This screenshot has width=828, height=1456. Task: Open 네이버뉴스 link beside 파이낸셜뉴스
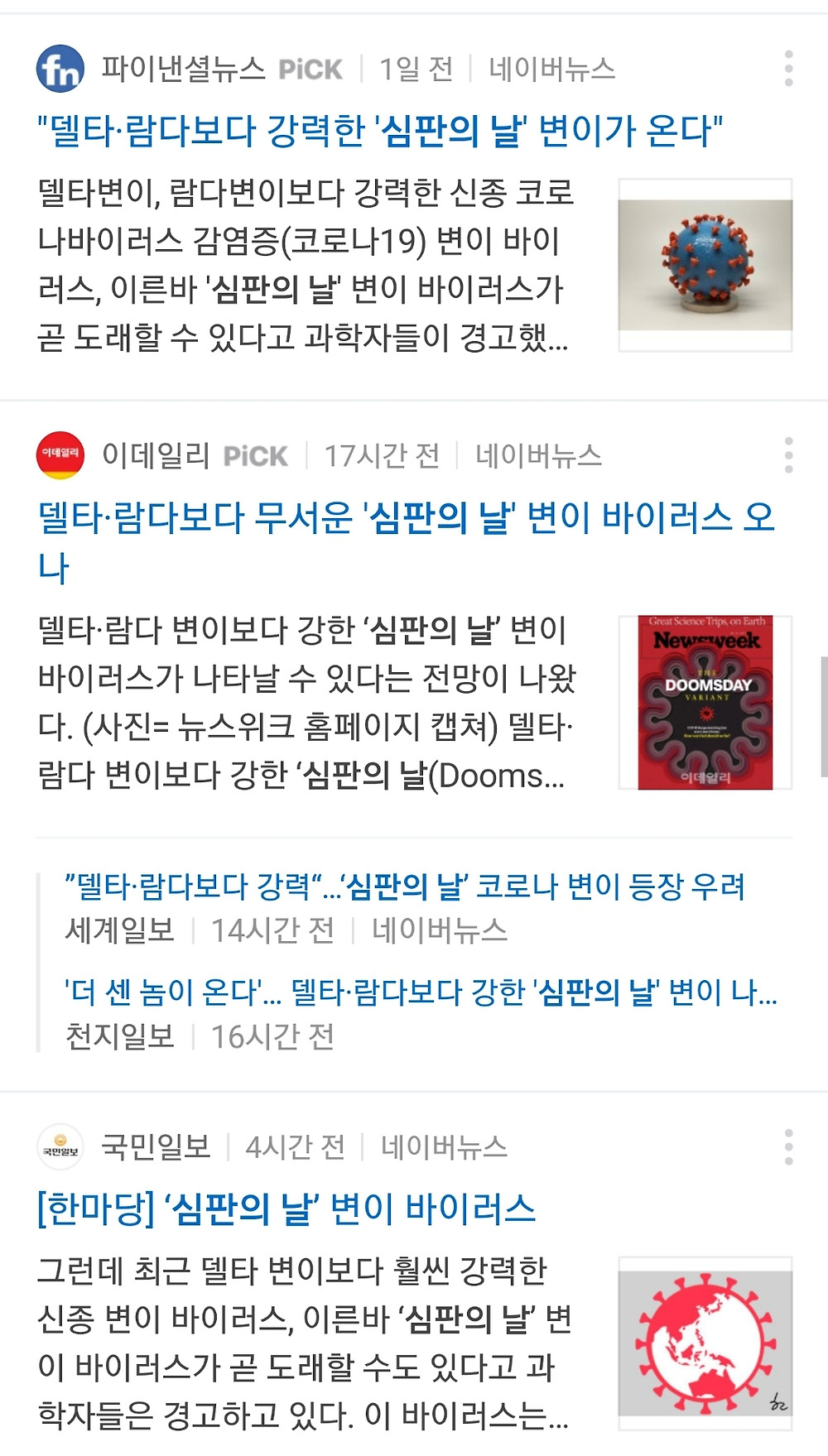[x=551, y=69]
